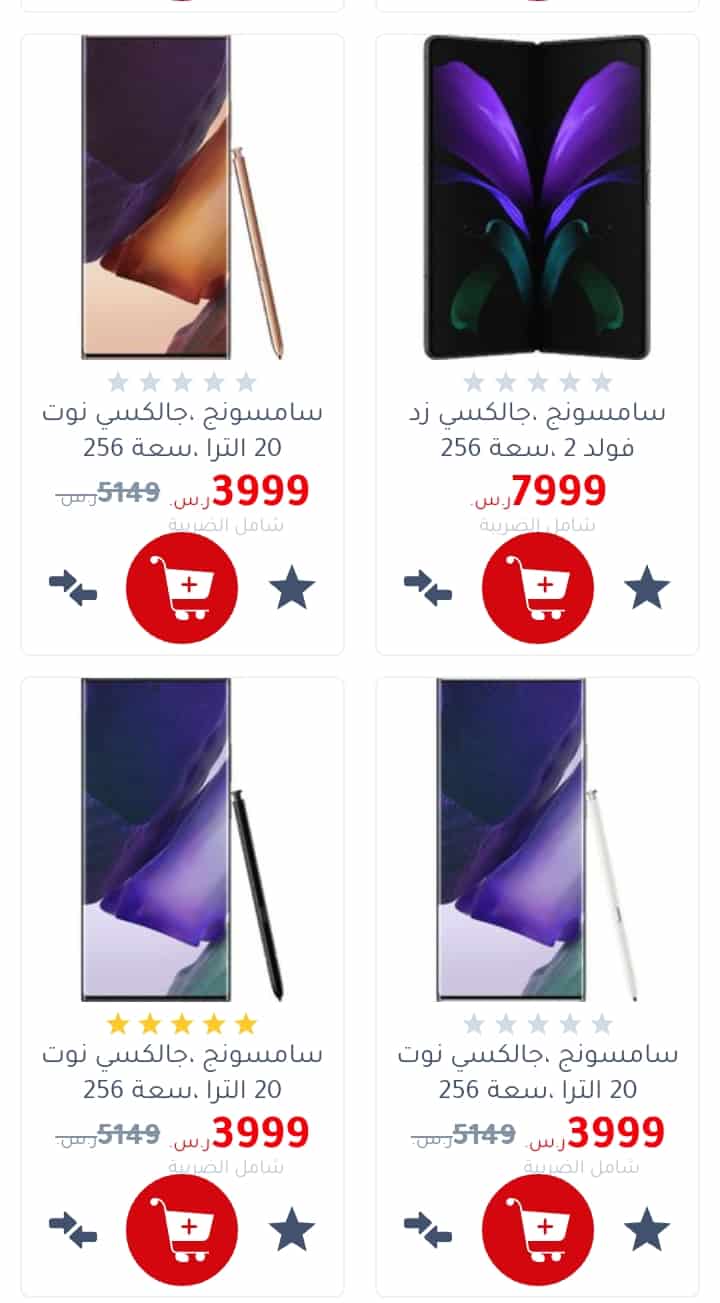Compare the Galaxy Z Fold 2

(x=428, y=588)
